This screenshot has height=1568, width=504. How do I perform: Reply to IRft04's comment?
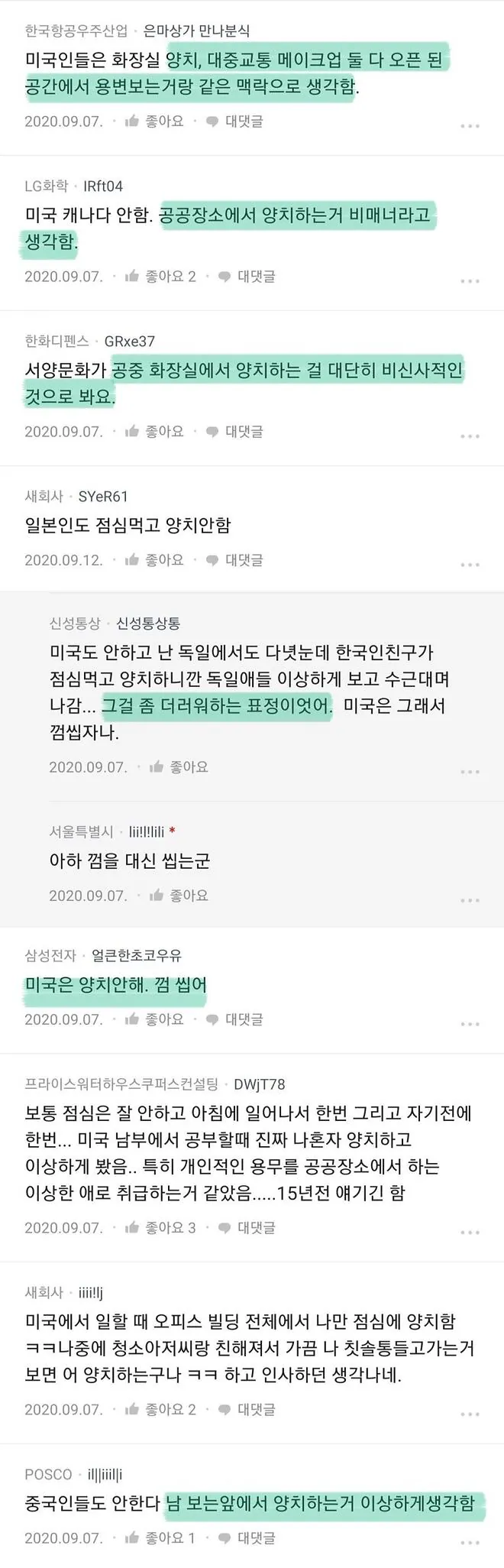pyautogui.click(x=247, y=277)
